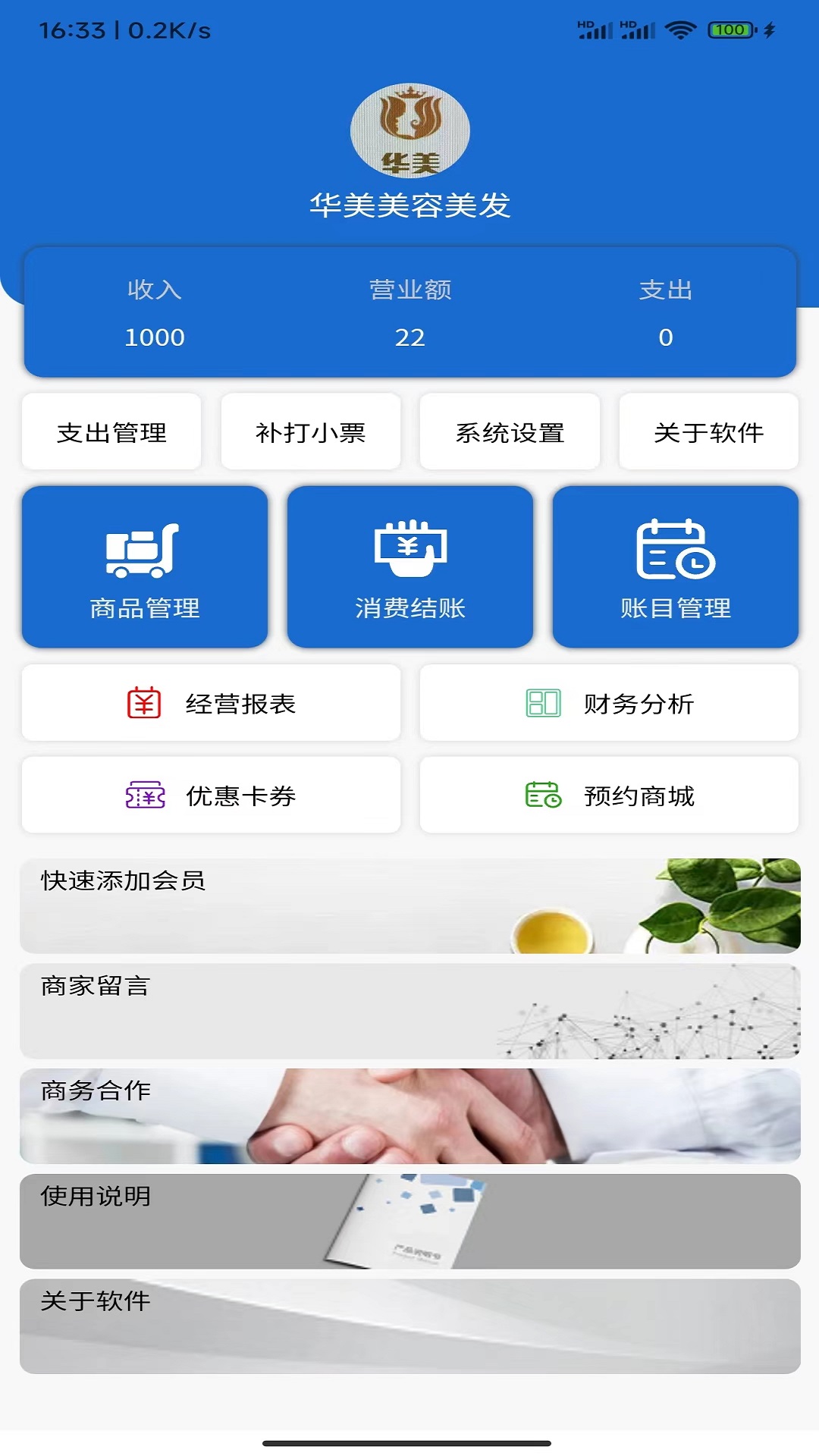Select the 营业额 turnover figure 22
819x1456 pixels.
[x=412, y=337]
